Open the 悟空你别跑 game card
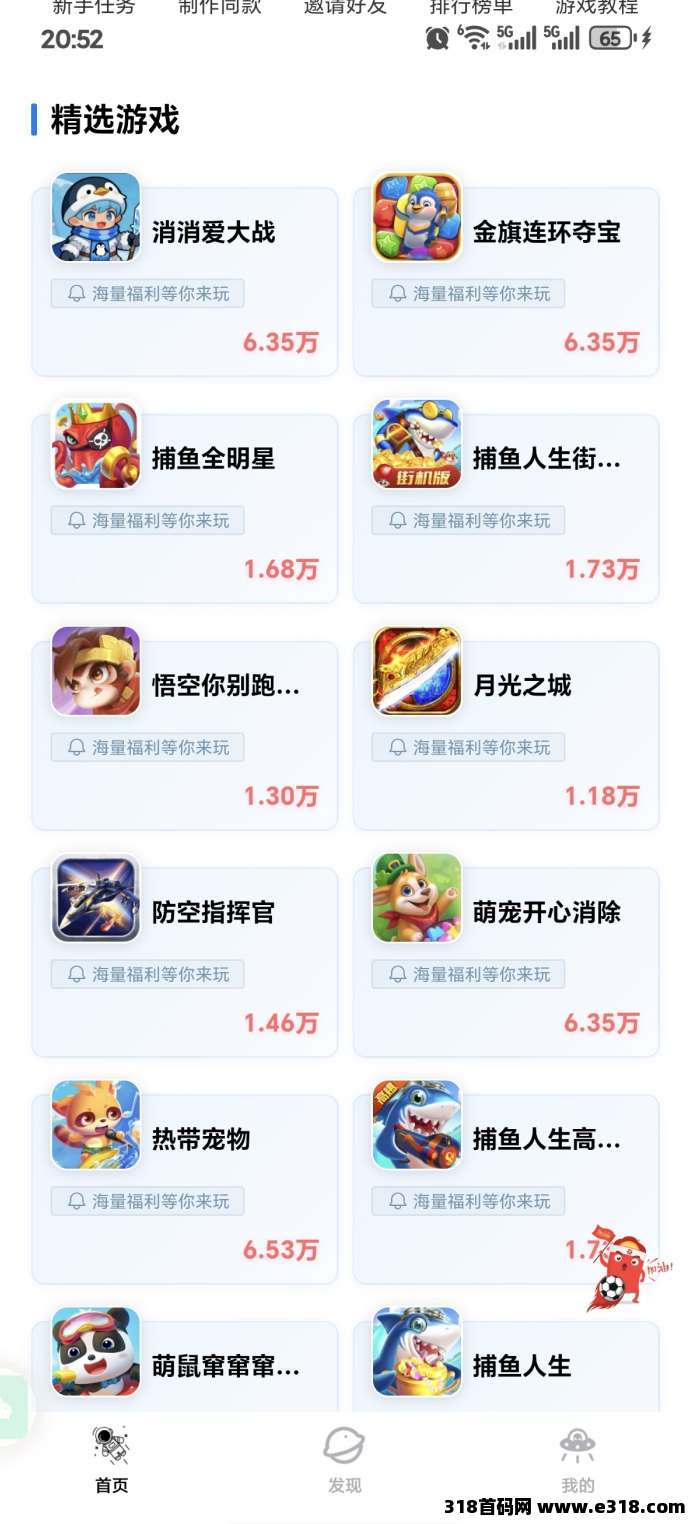This screenshot has height=1524, width=690. click(x=185, y=734)
